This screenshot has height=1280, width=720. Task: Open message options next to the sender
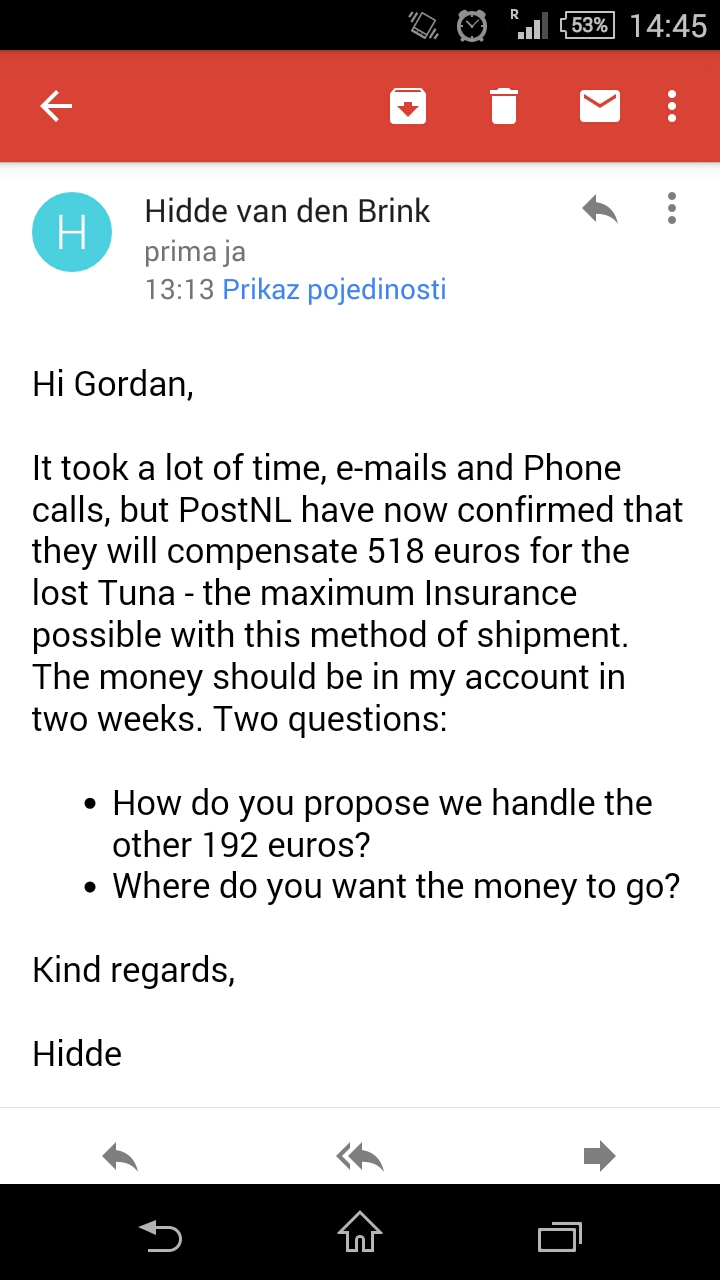(672, 208)
